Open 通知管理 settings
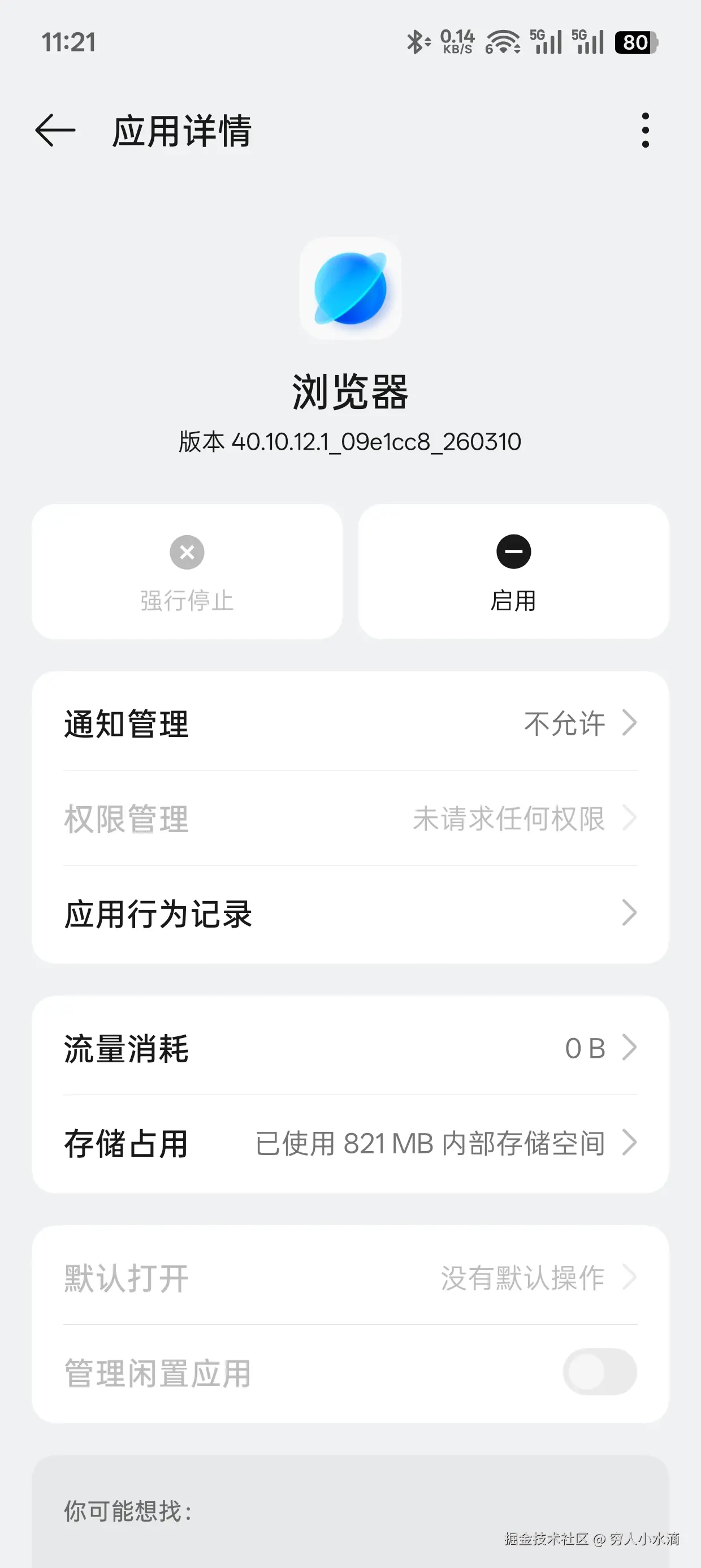701x1568 pixels. [x=350, y=723]
